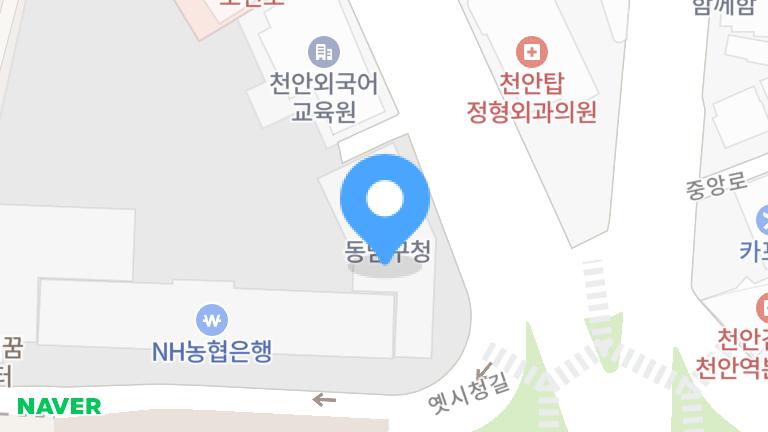Tap the blue location pin marker
Screen dimensions: 768x432
click(x=385, y=201)
